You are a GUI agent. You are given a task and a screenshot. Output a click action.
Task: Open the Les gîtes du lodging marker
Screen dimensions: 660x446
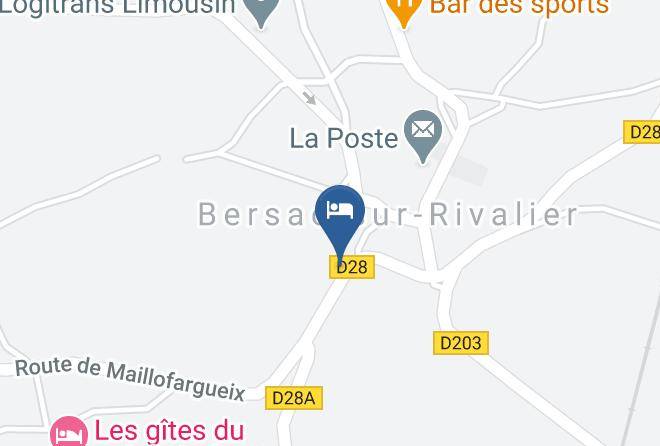(x=69, y=433)
